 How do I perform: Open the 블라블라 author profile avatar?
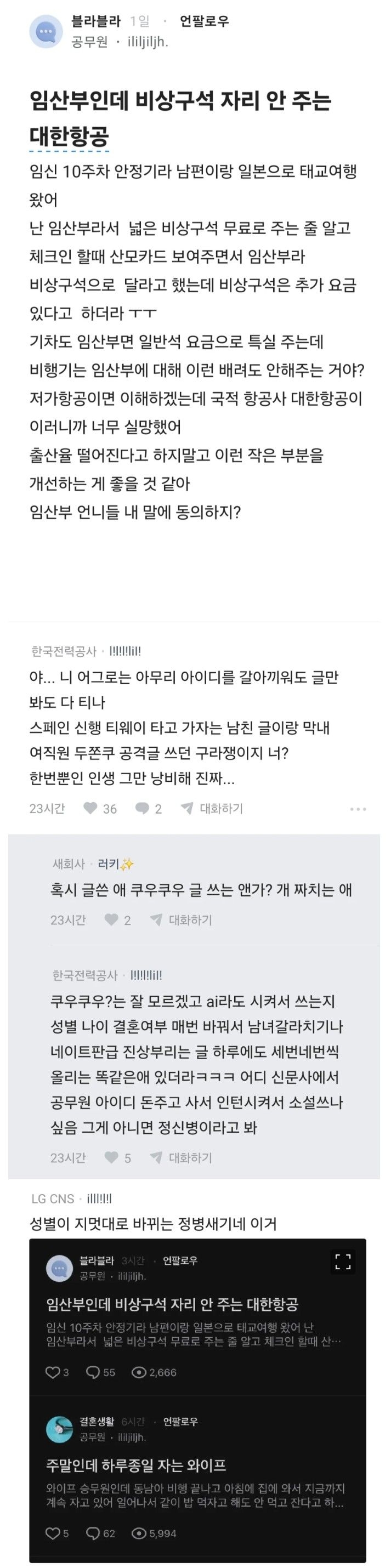pos(46,31)
